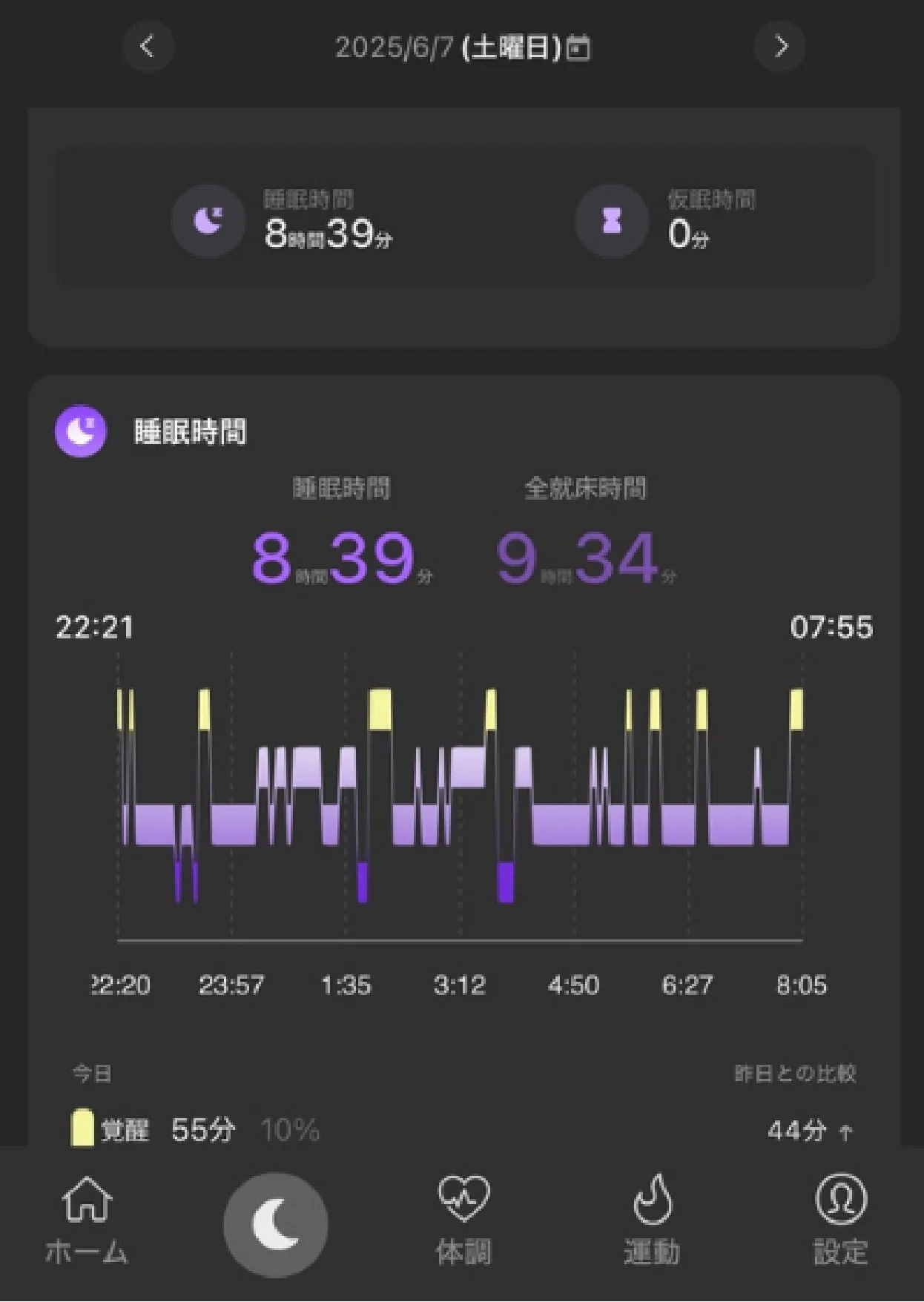The width and height of the screenshot is (924, 1302).
Task: Switch to the ホーム tab
Action: click(87, 1220)
